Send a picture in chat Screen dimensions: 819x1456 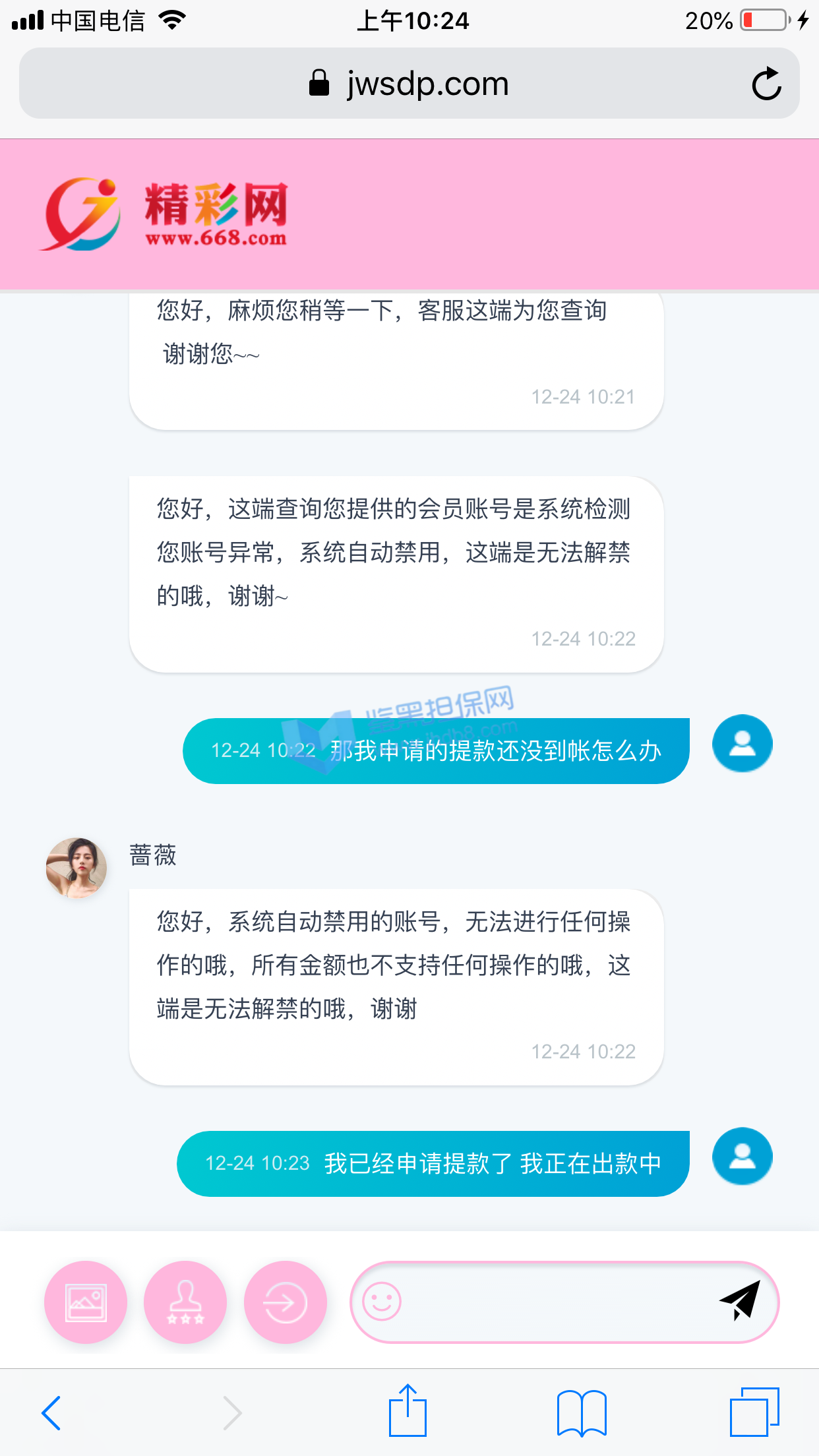pyautogui.click(x=86, y=1302)
